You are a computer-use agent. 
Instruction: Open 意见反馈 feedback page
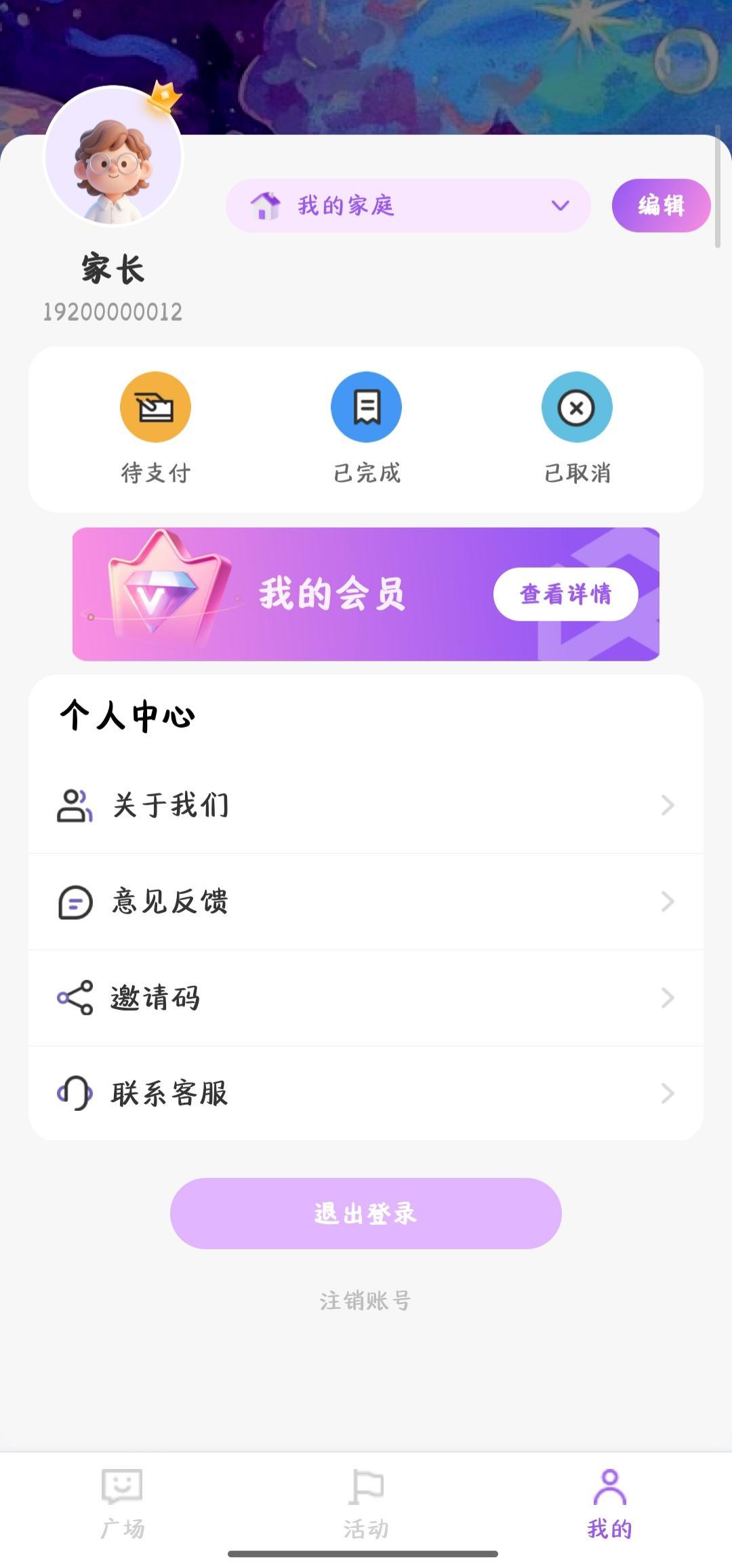(x=366, y=901)
